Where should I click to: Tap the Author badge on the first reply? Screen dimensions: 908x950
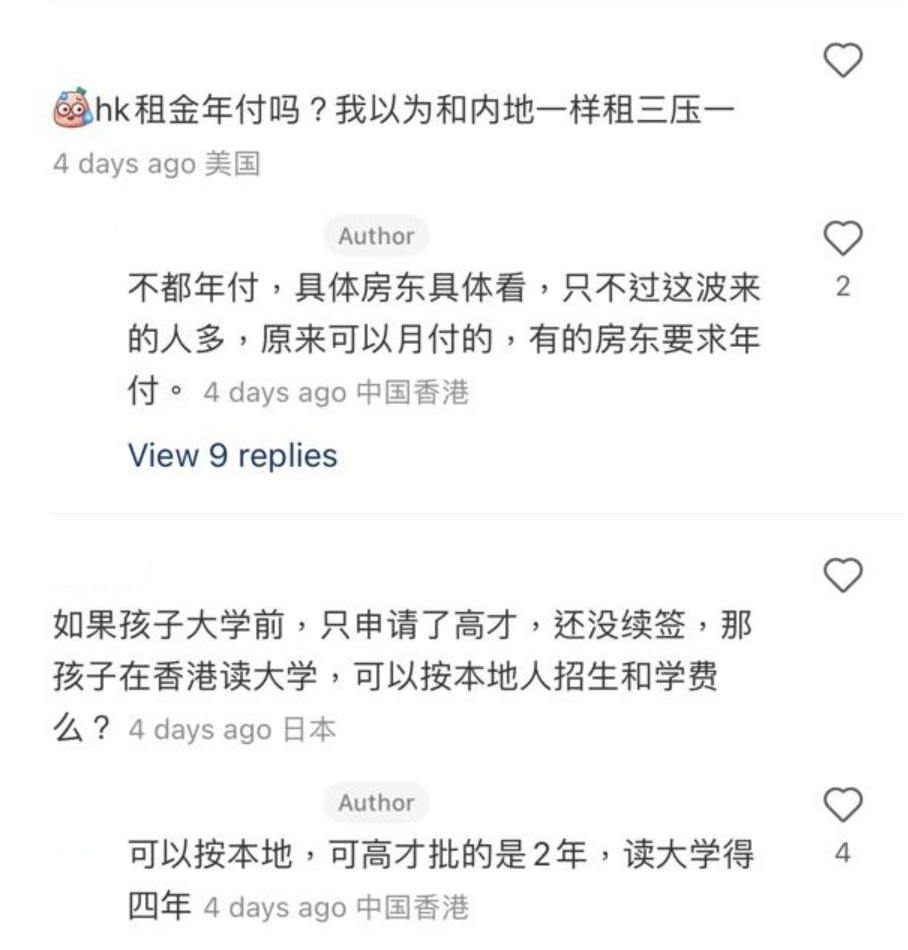(x=376, y=236)
